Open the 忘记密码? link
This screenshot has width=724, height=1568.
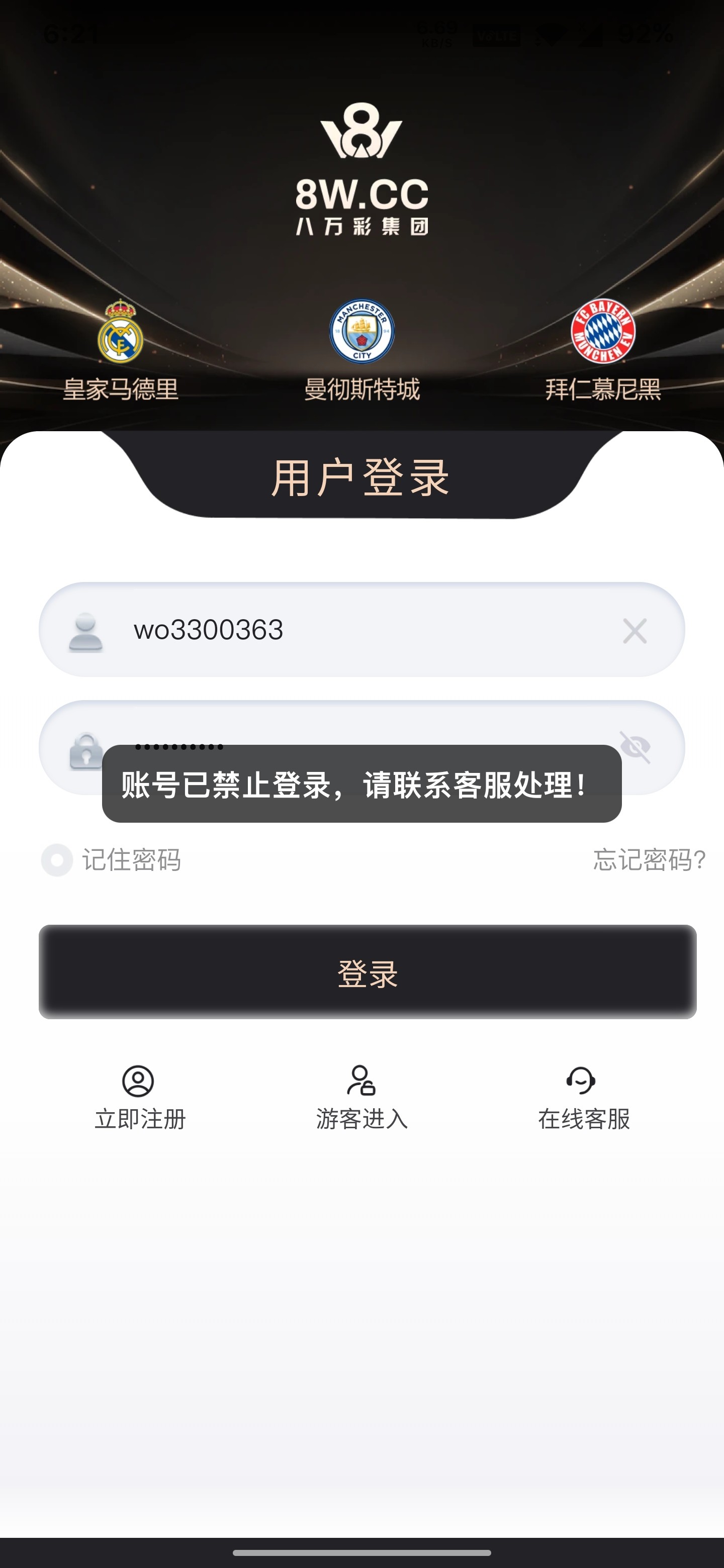(x=649, y=860)
